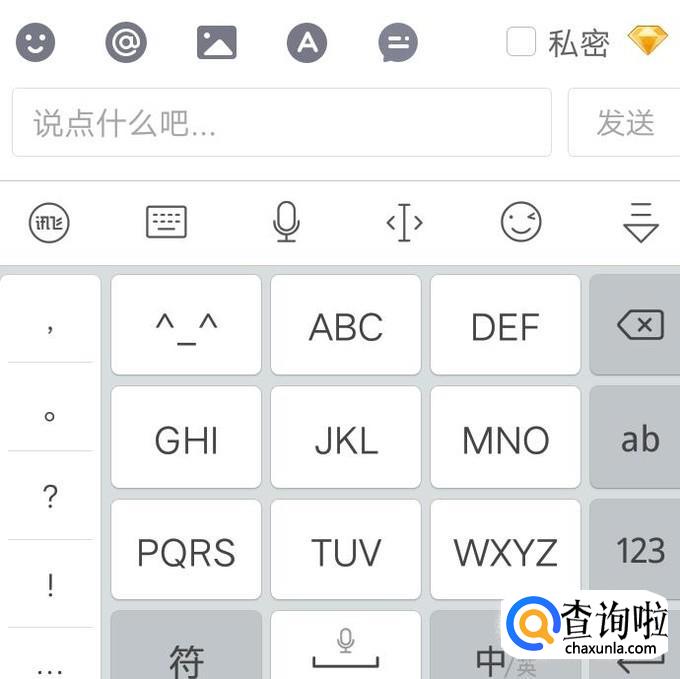Open the 符 symbols key
The image size is (680, 679).
(186, 655)
